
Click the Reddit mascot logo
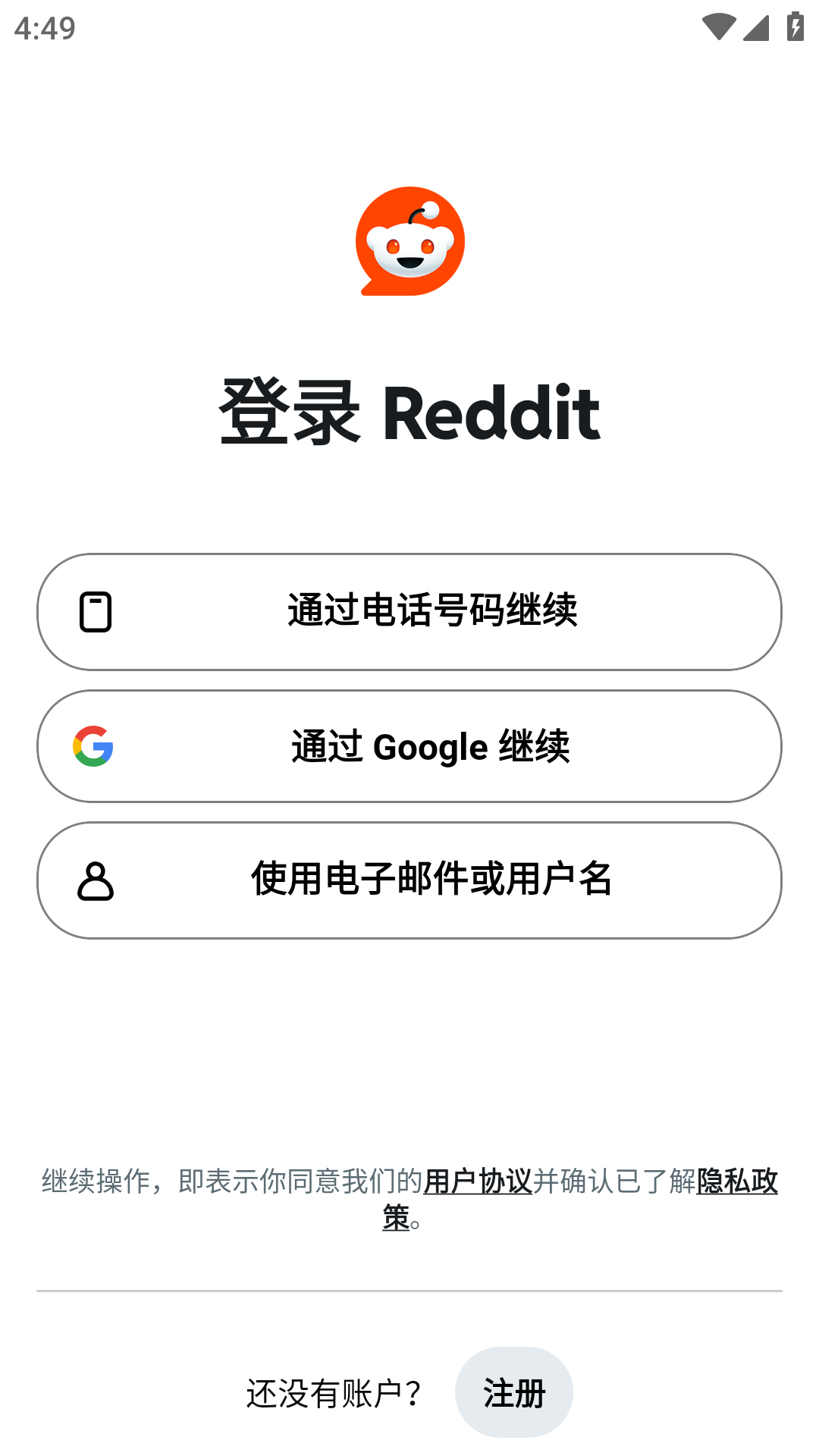tap(410, 241)
